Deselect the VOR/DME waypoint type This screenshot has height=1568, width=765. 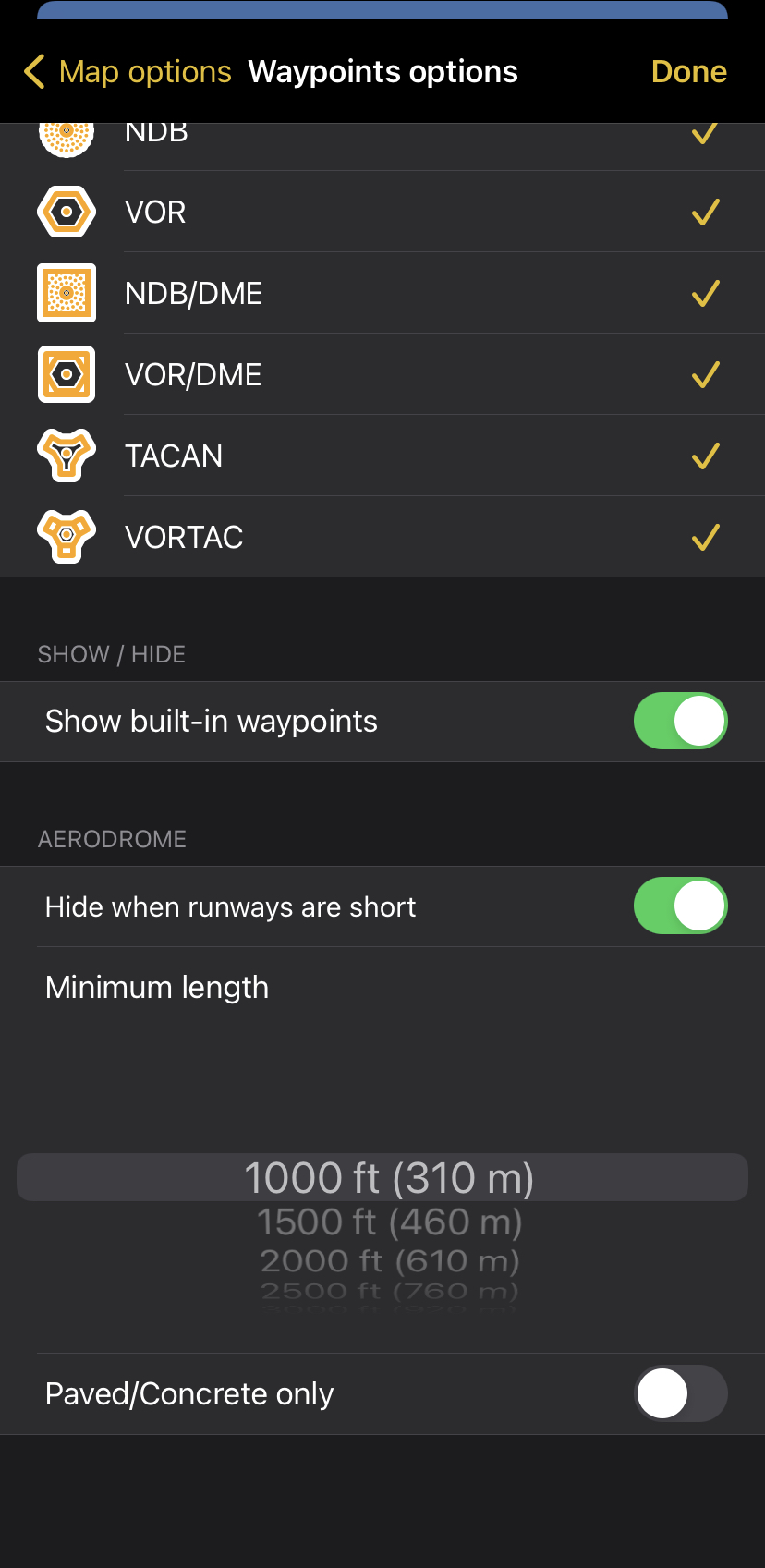(x=705, y=375)
